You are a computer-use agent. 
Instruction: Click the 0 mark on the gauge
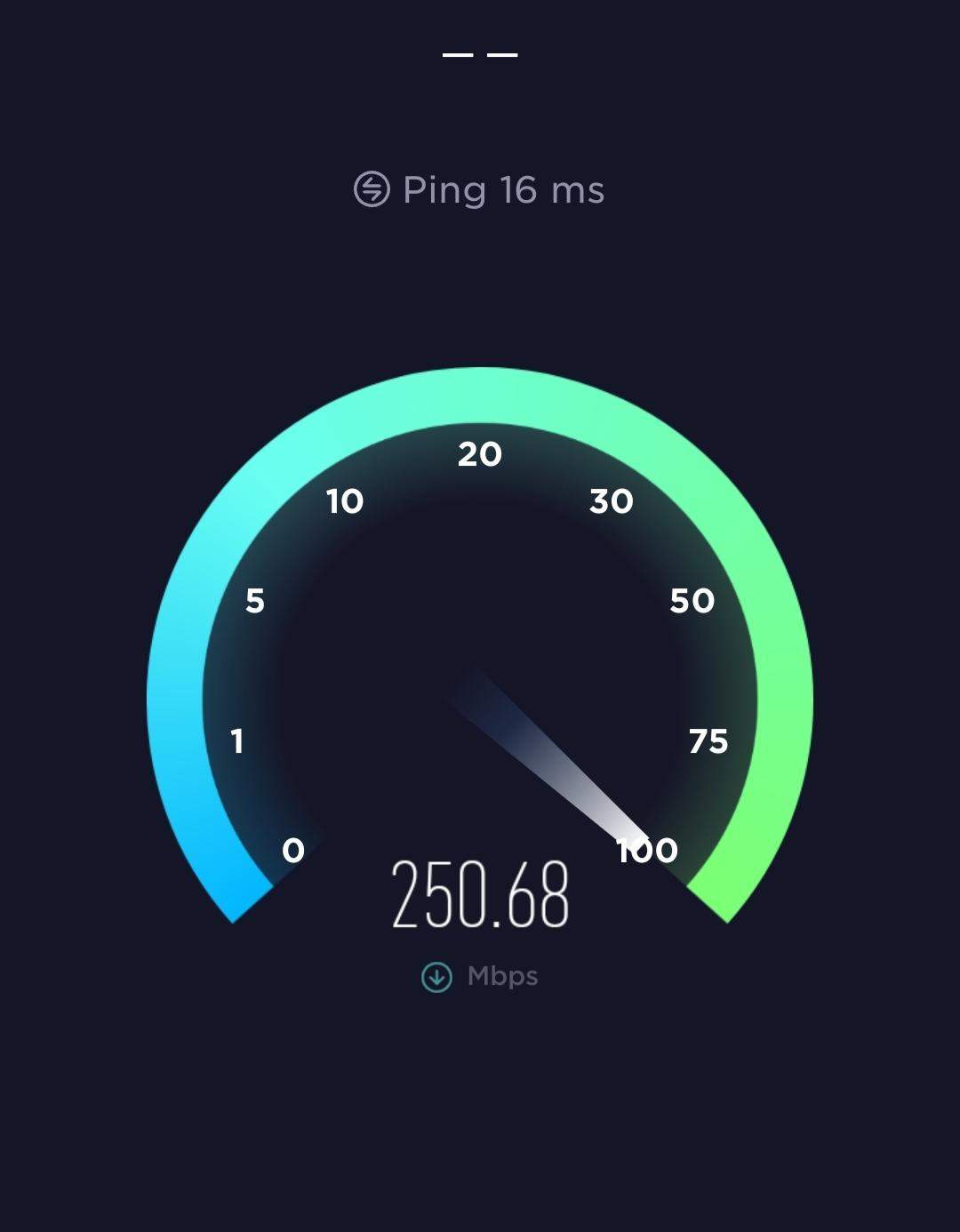point(294,852)
